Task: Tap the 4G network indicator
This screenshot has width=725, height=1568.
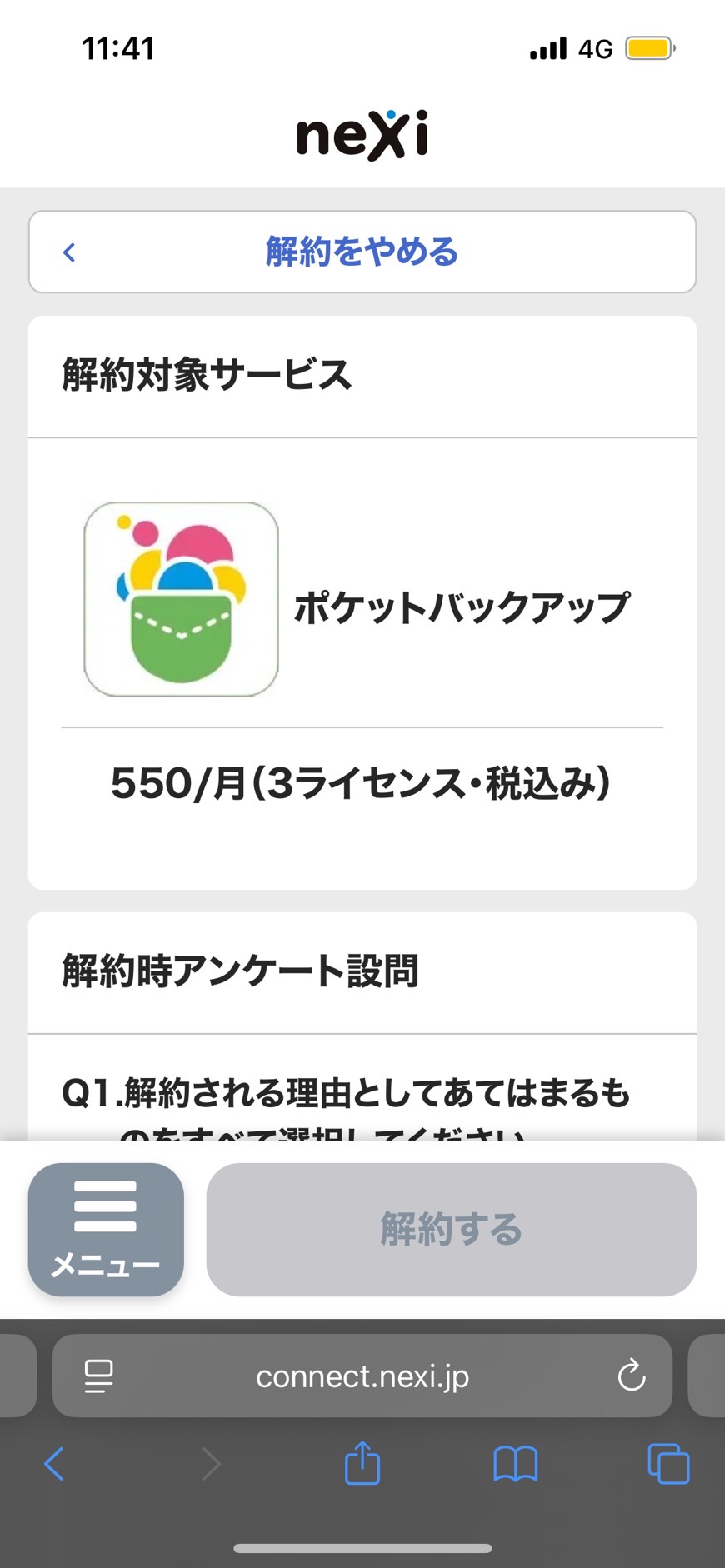Action: point(594,48)
